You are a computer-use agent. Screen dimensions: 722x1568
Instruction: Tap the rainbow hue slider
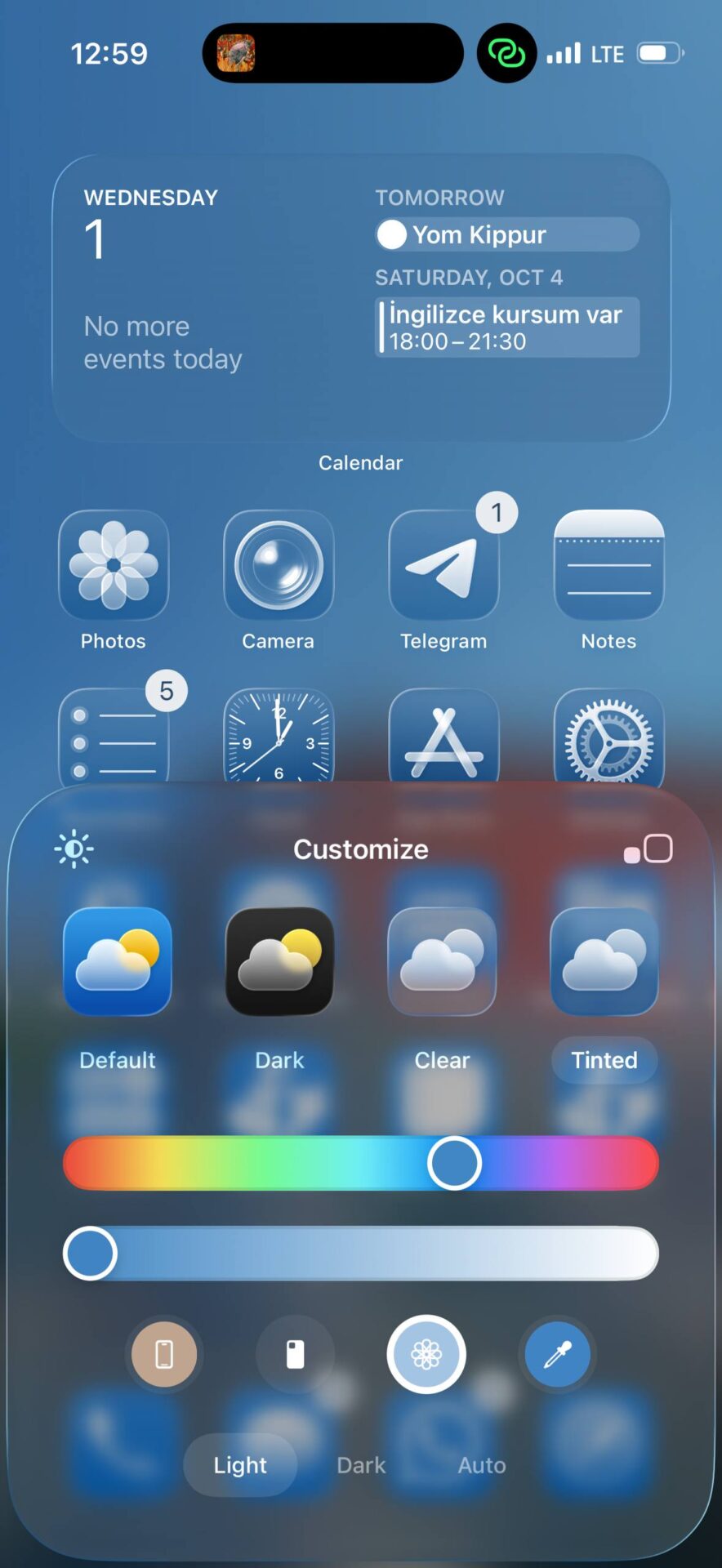(x=360, y=1163)
